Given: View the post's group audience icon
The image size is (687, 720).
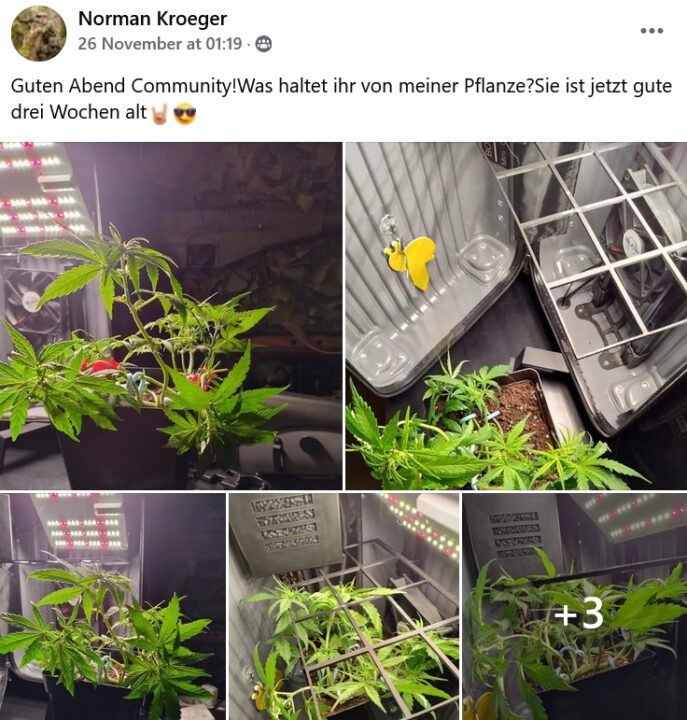Looking at the screenshot, I should [263, 44].
